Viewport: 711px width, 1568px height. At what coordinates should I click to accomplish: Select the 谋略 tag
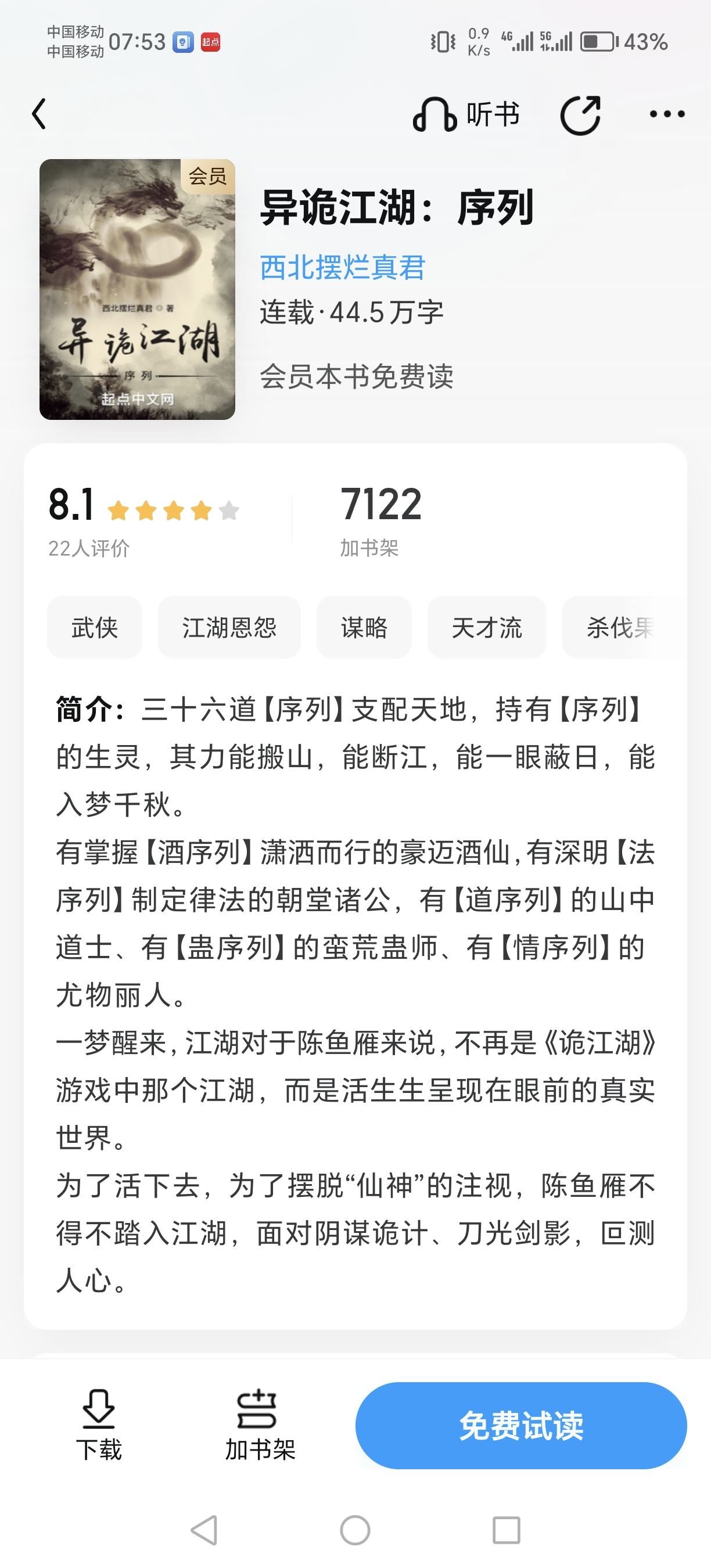364,628
